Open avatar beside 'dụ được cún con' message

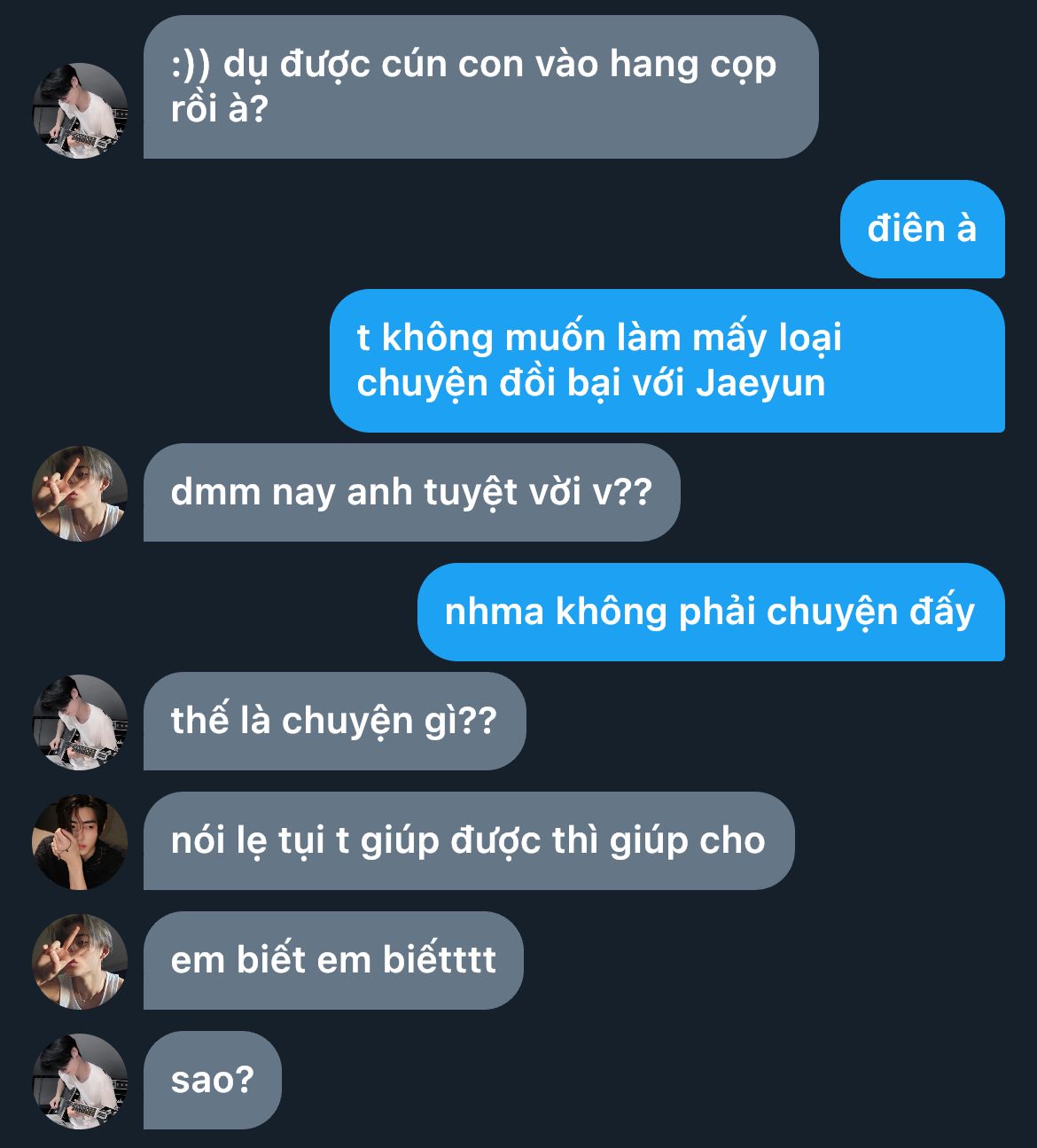click(x=80, y=111)
